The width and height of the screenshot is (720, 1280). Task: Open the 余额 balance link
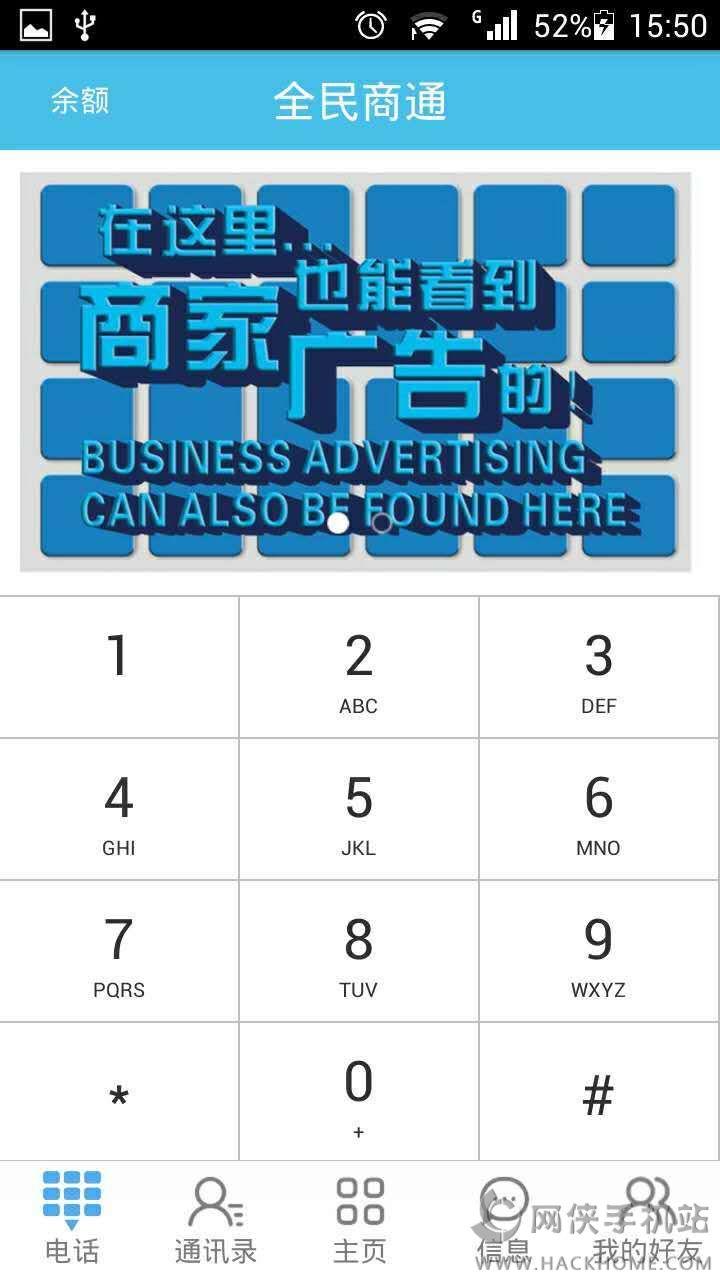tap(80, 101)
